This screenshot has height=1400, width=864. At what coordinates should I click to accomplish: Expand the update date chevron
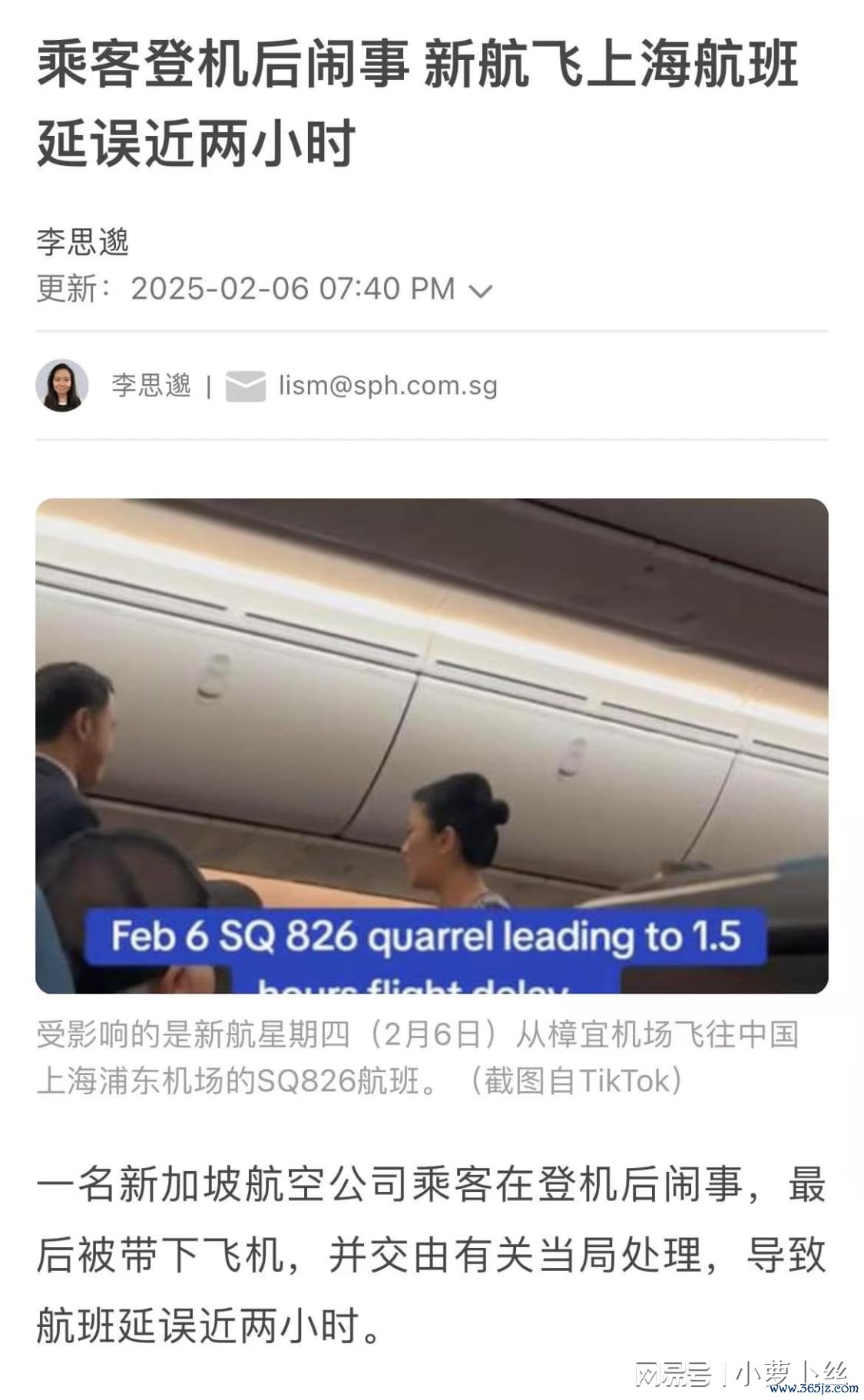(480, 291)
